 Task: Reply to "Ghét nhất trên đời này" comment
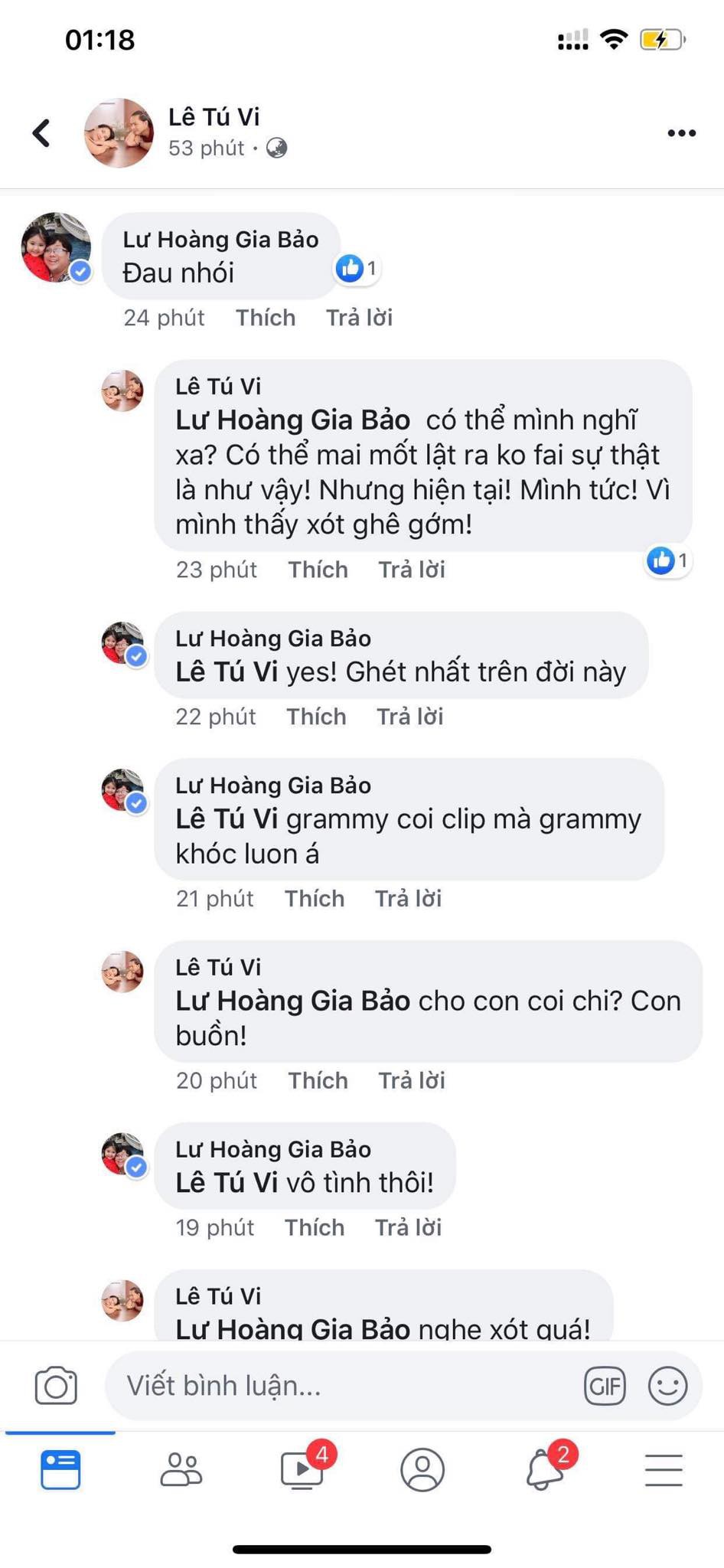click(409, 717)
